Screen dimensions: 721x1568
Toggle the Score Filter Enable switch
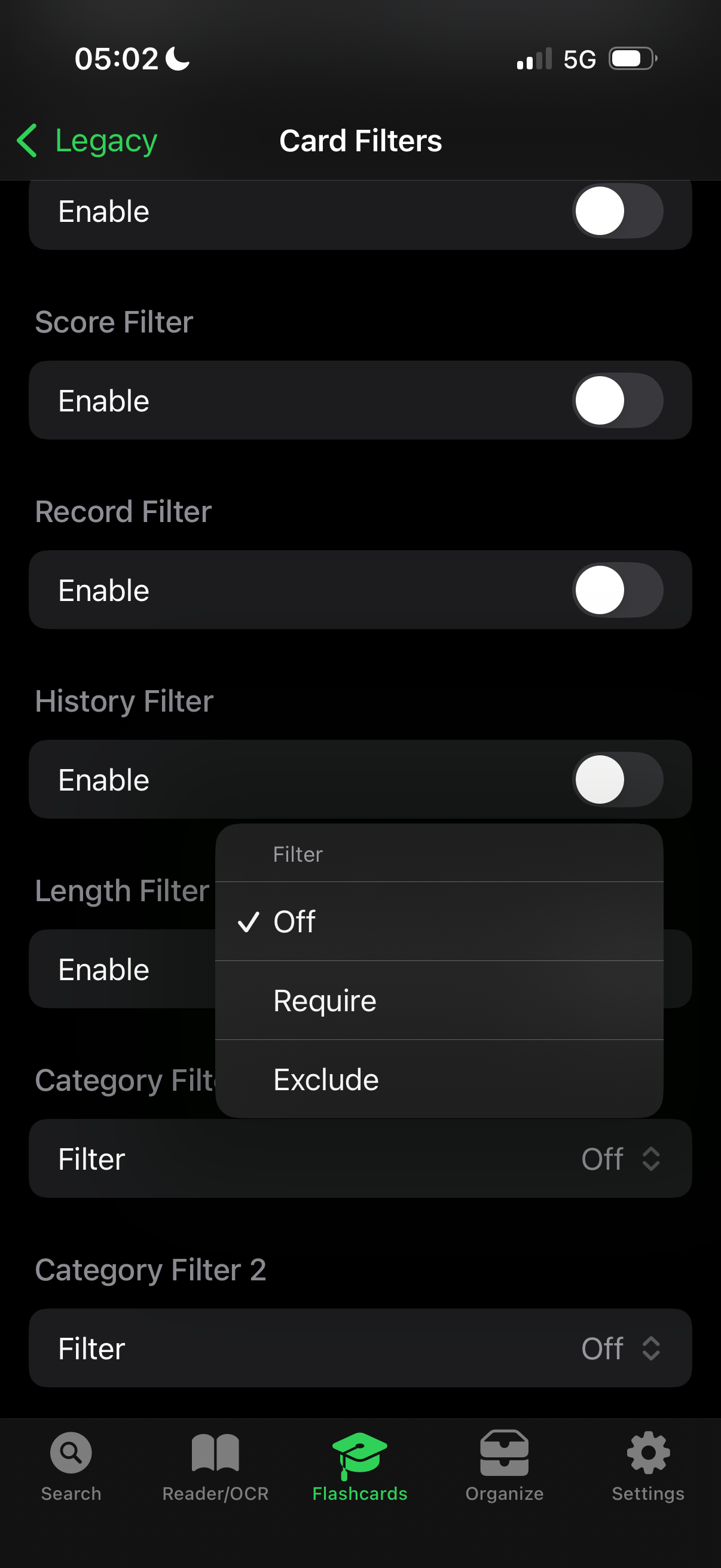(x=617, y=401)
